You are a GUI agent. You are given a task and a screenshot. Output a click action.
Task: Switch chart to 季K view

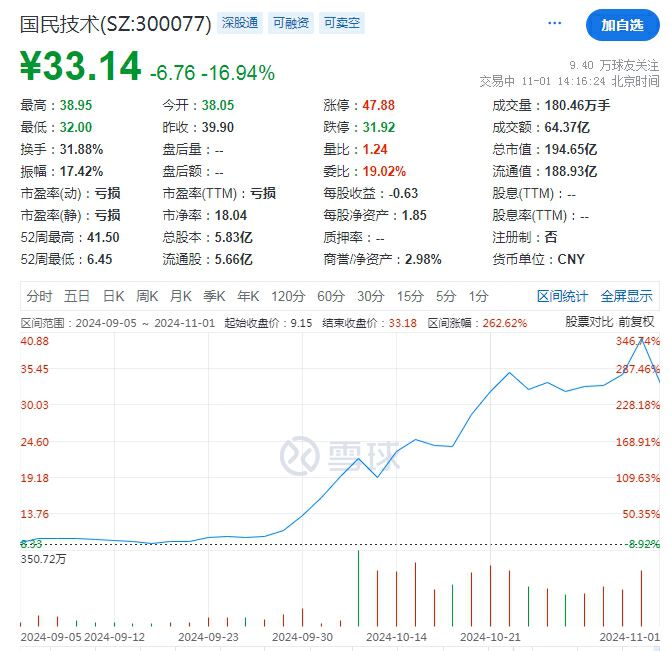click(214, 296)
